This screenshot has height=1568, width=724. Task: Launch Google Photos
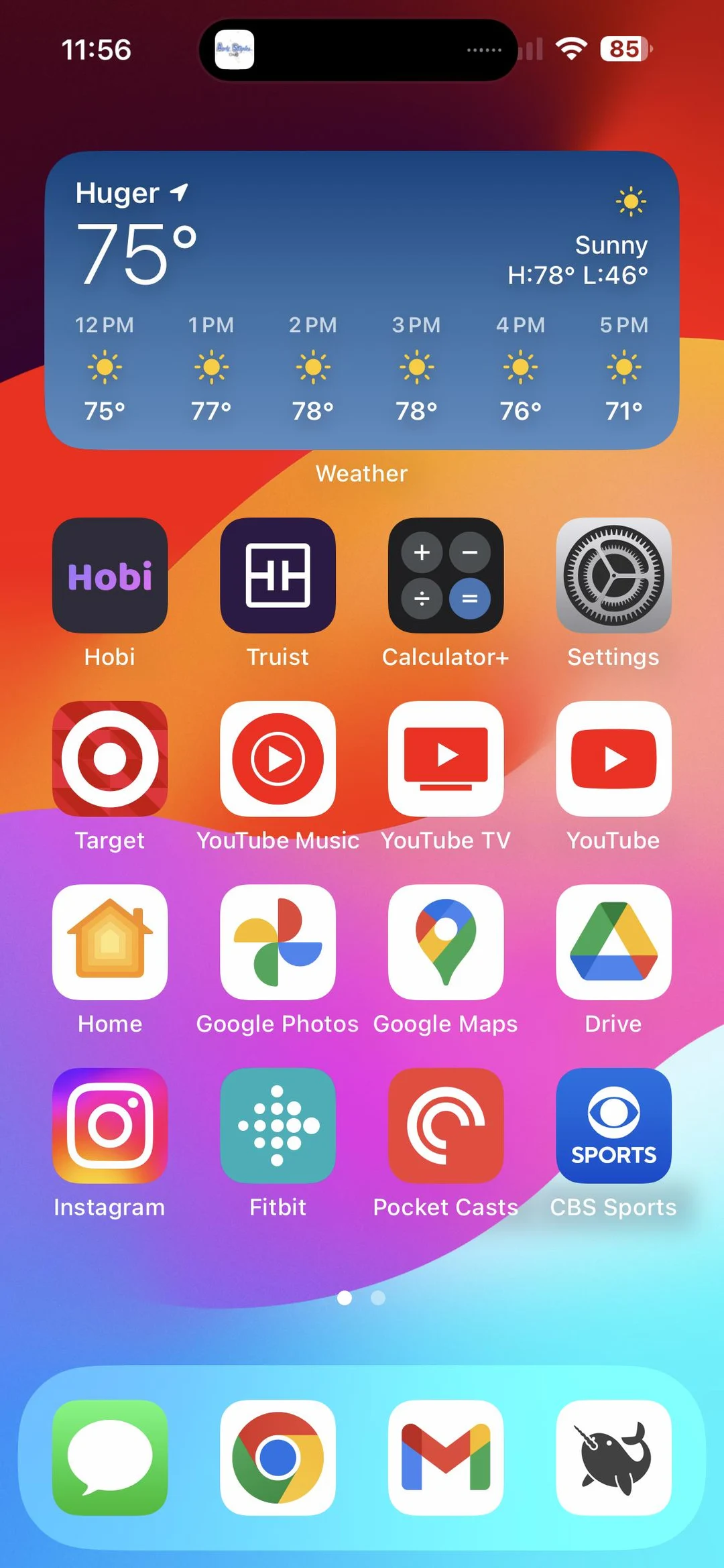click(278, 942)
